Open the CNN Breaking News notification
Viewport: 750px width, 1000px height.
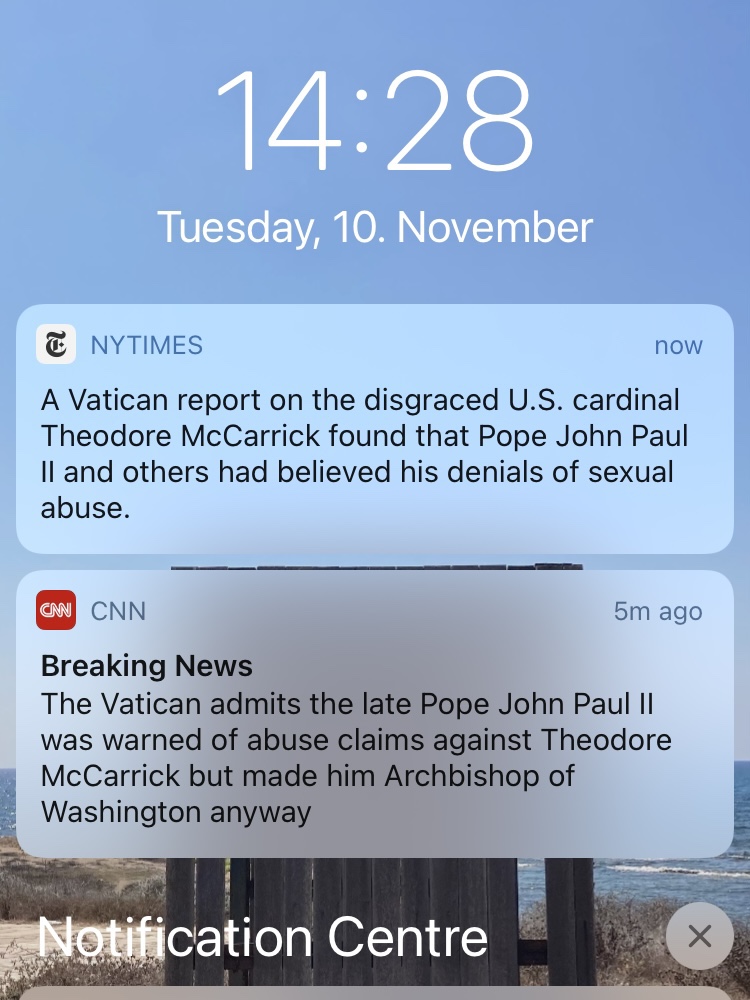pyautogui.click(x=374, y=714)
